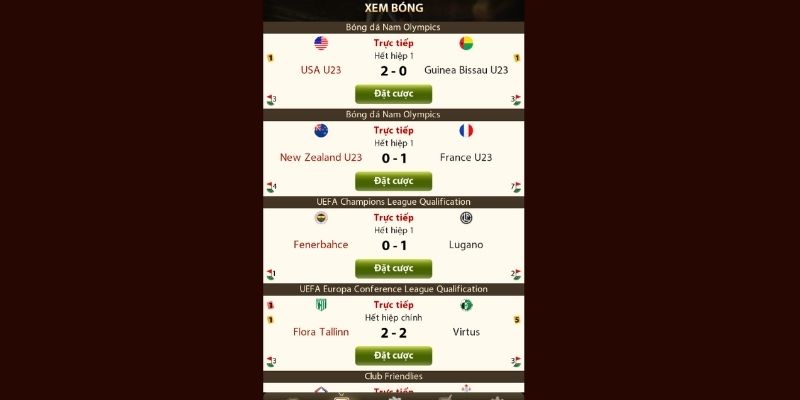Place a bet on USA U23 match
This screenshot has width=800, height=400.
393,94
